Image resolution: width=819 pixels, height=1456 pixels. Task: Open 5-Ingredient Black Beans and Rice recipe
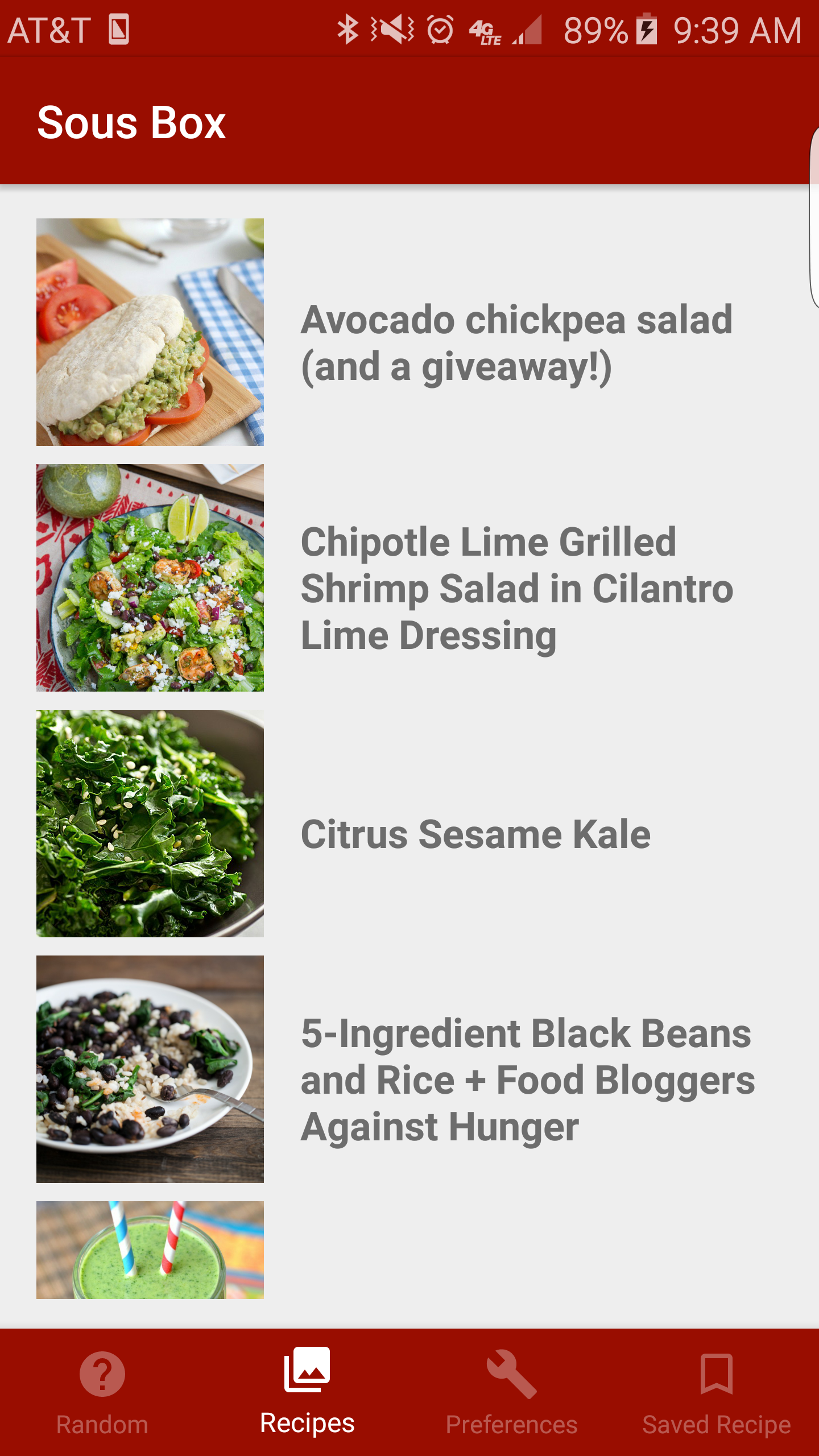(x=527, y=1079)
